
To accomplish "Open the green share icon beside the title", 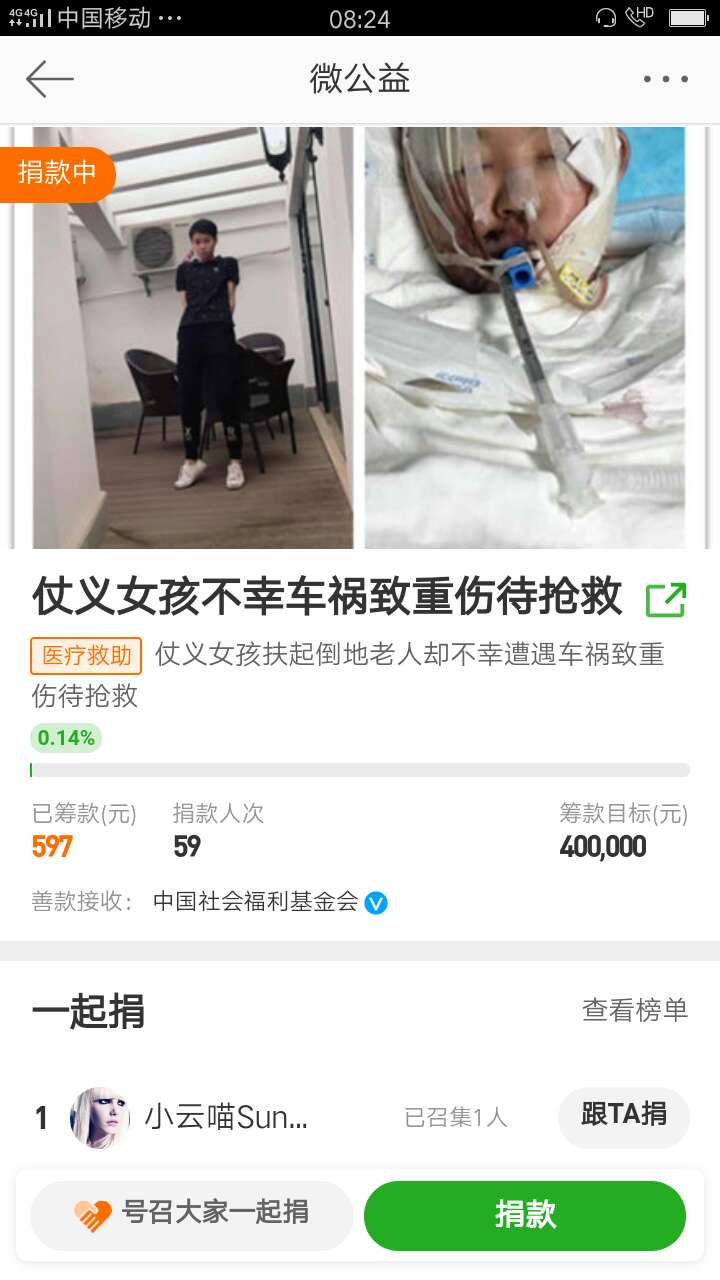I will click(665, 599).
